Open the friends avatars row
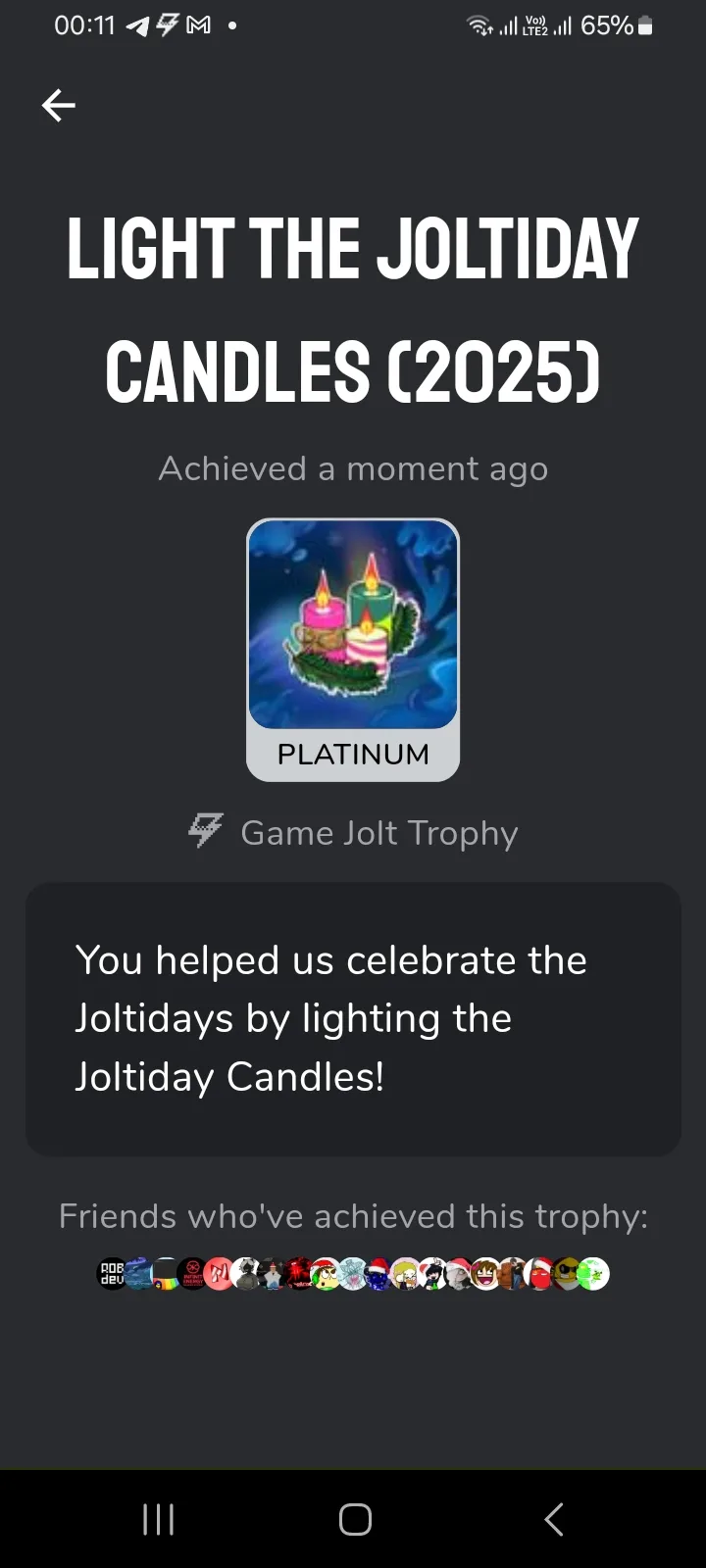Image resolution: width=706 pixels, height=1568 pixels. click(x=353, y=1273)
